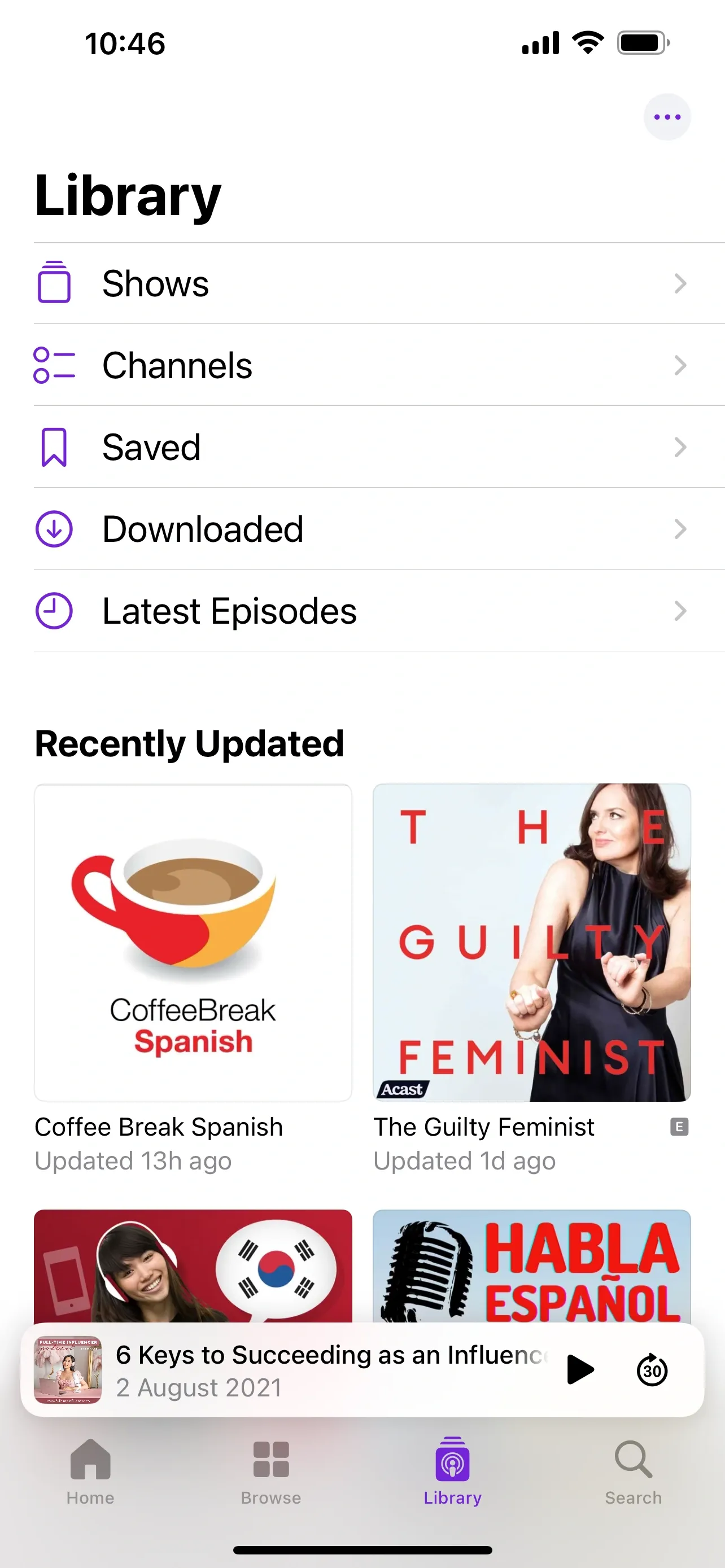Open Latest Episodes clock icon
Screen dimensions: 725x1568
tap(55, 610)
